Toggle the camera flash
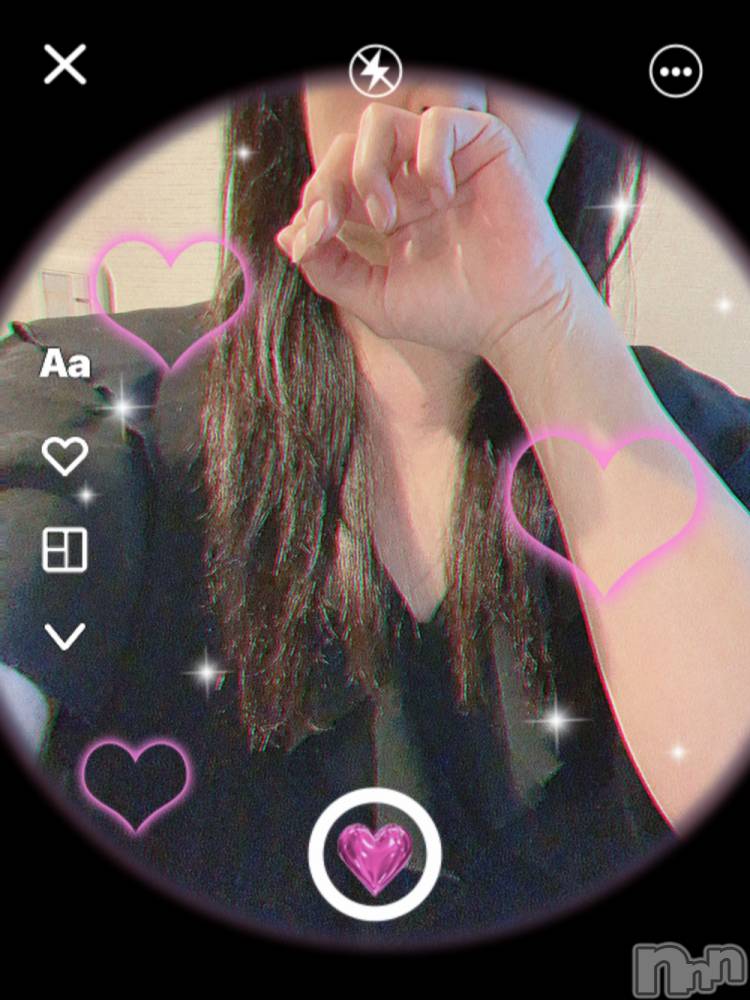Image resolution: width=750 pixels, height=1000 pixels. [375, 71]
